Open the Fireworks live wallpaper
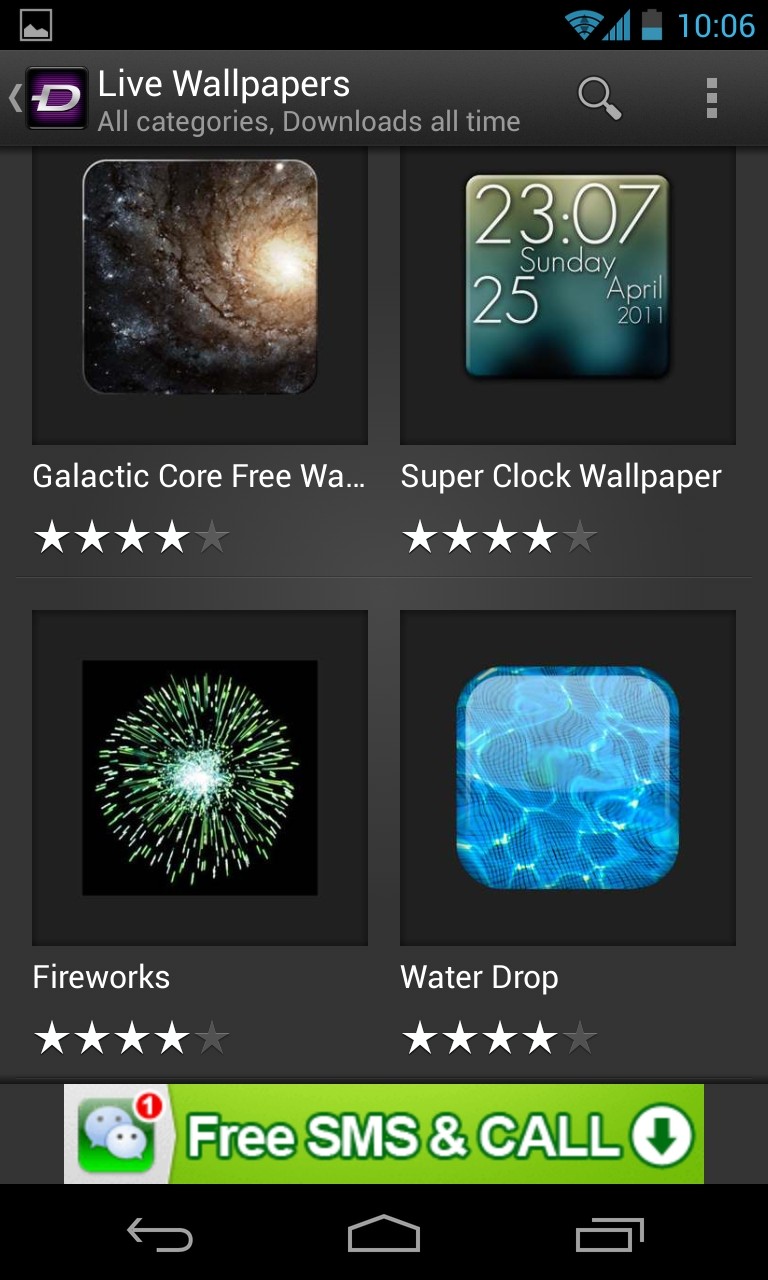The height and width of the screenshot is (1280, 768). 200,777
